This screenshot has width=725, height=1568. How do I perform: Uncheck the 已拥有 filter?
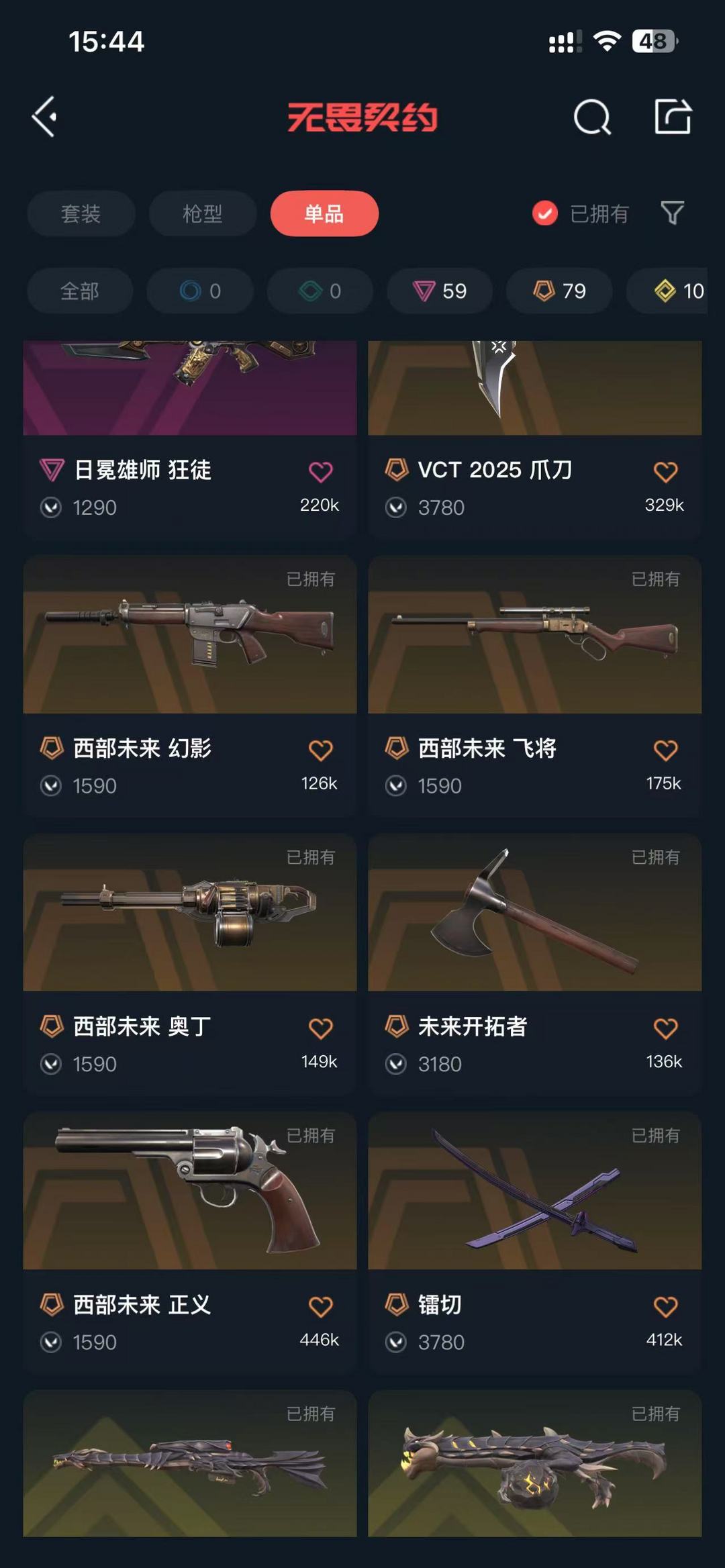tap(580, 213)
